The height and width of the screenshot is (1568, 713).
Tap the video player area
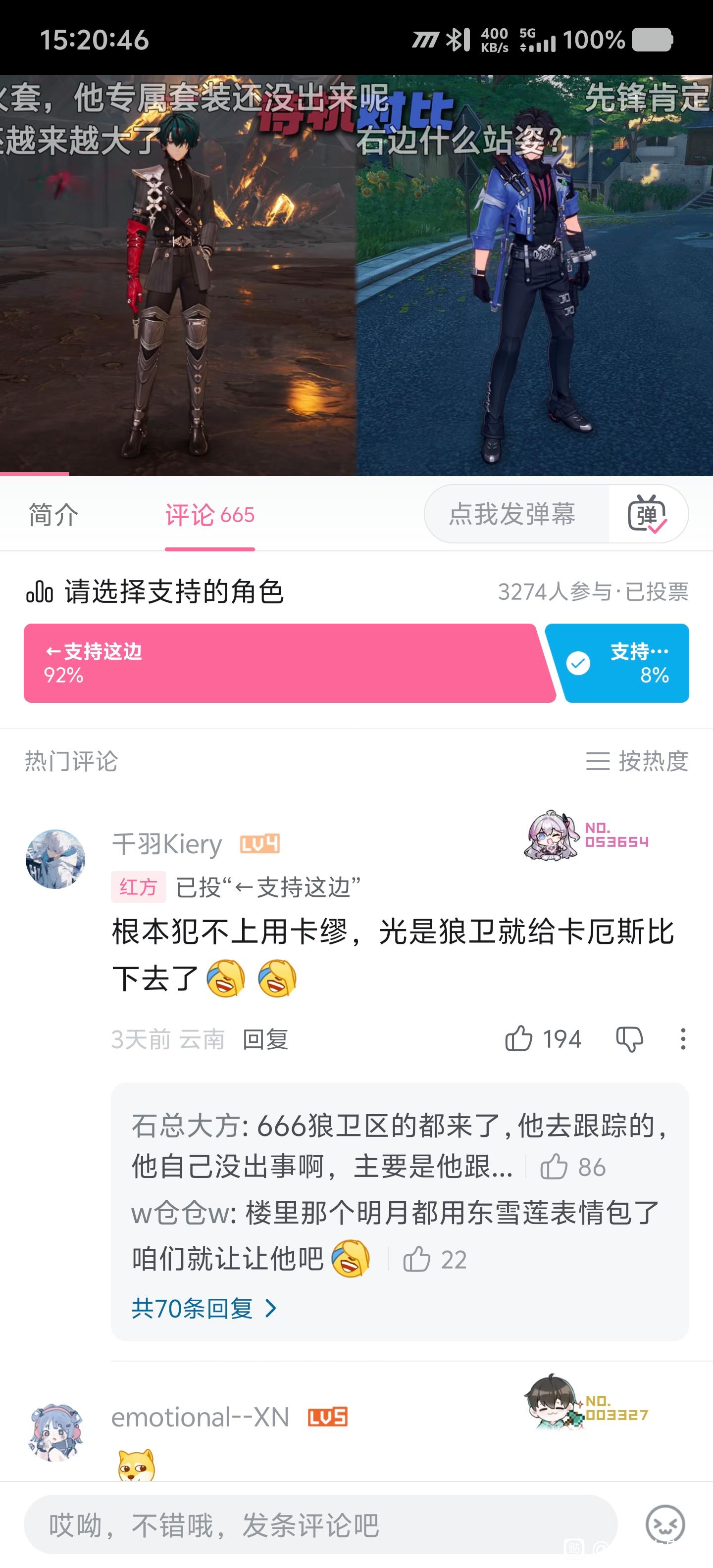[x=356, y=275]
